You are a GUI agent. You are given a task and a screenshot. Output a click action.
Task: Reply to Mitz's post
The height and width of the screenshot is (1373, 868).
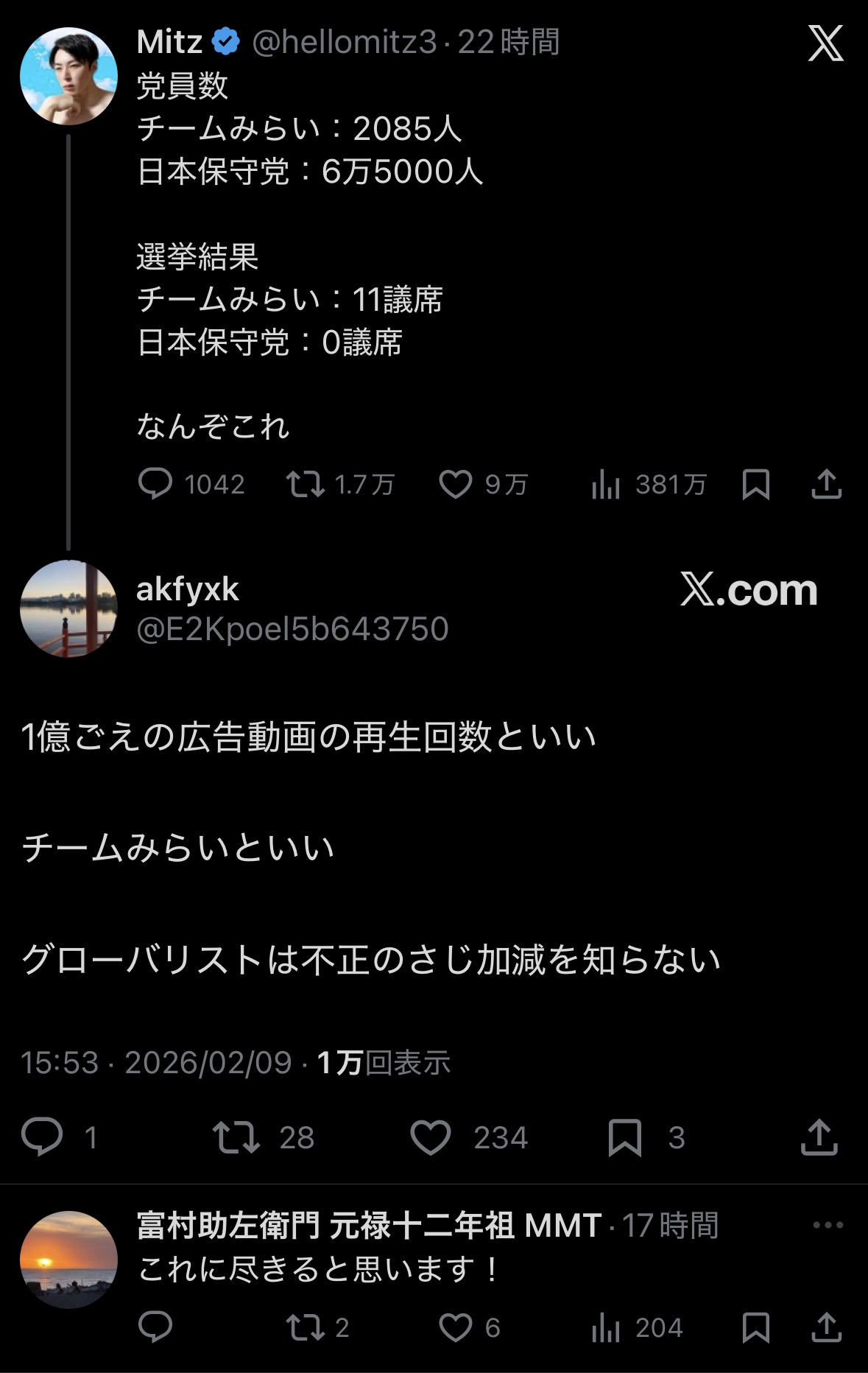(x=155, y=484)
